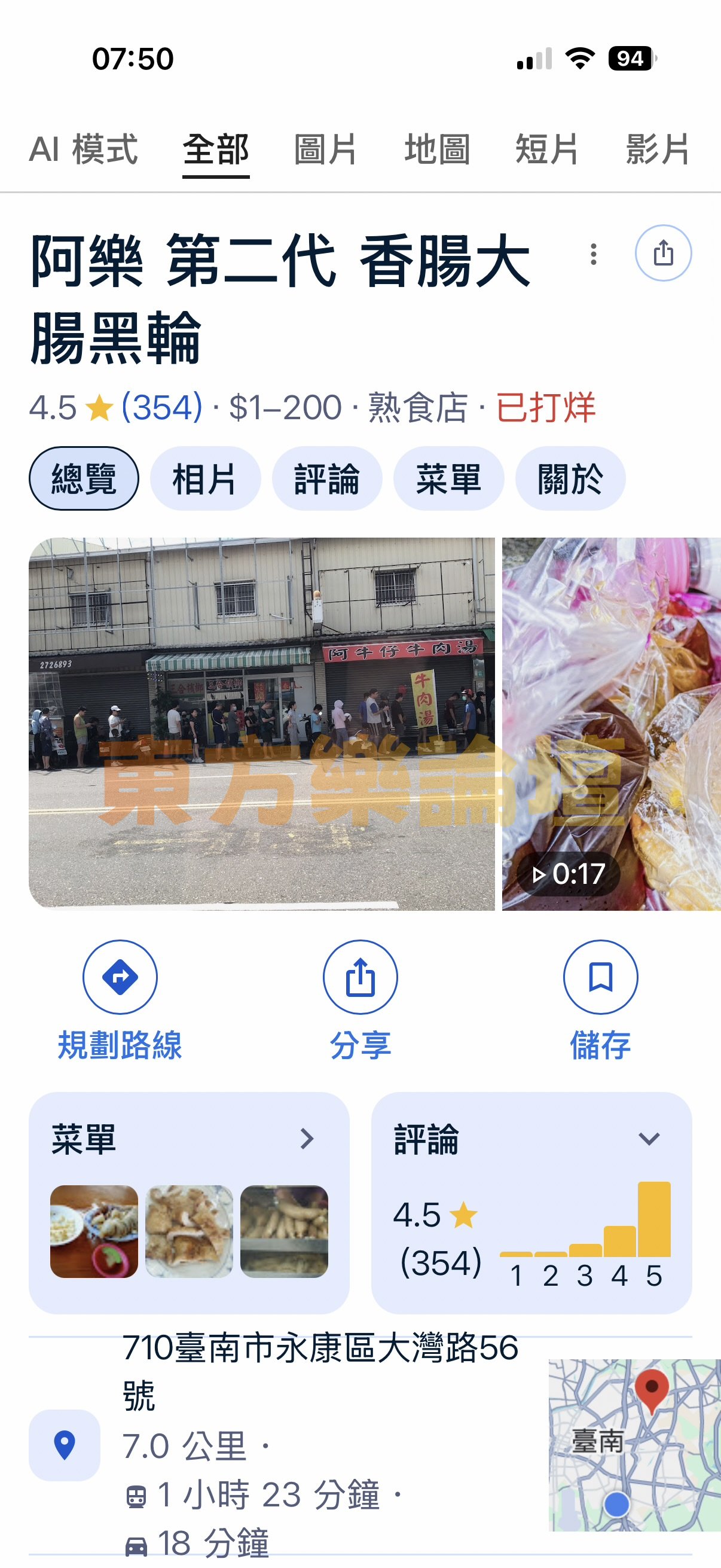Screen dimensions: 721x1568
Task: Switch to the AI 模式 tab
Action: (84, 149)
